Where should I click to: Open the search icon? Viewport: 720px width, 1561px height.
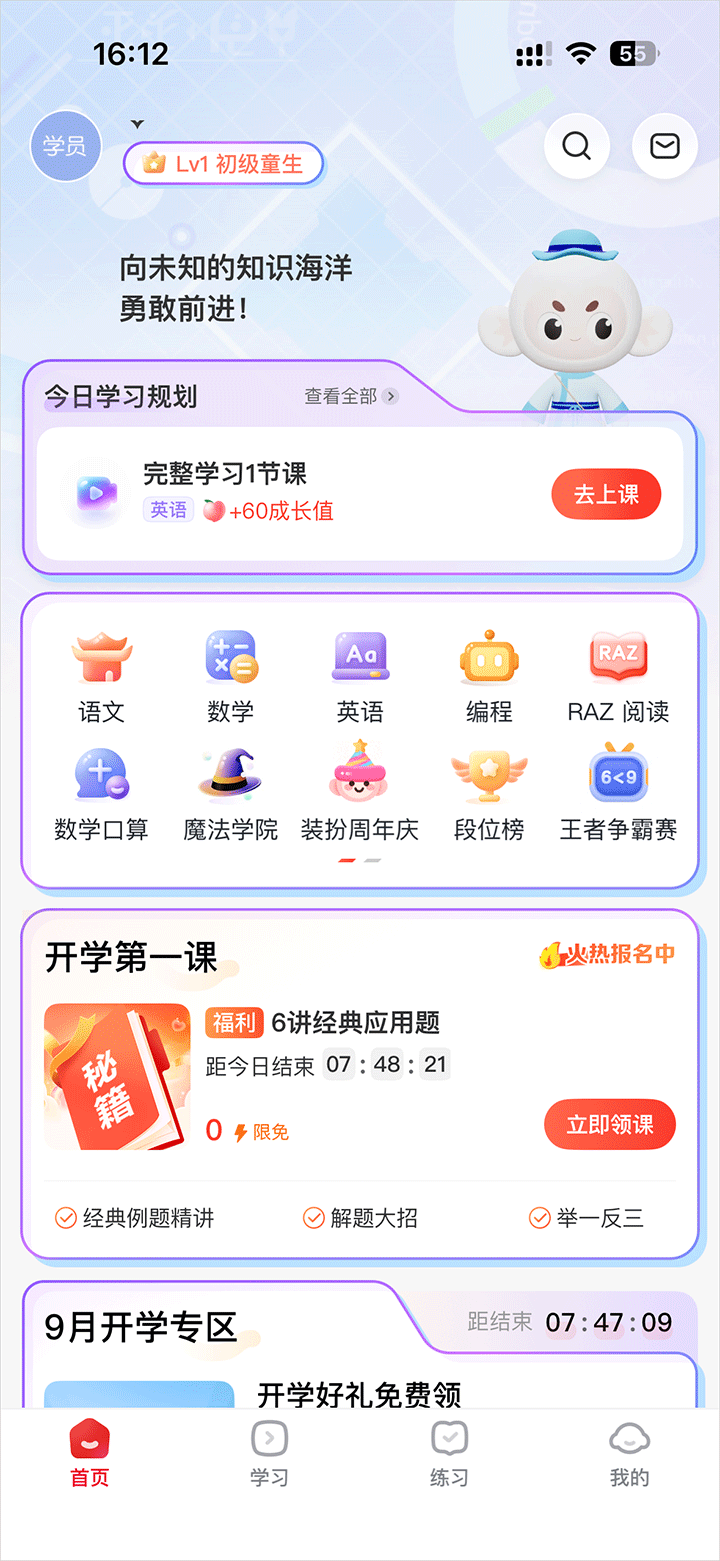[577, 147]
